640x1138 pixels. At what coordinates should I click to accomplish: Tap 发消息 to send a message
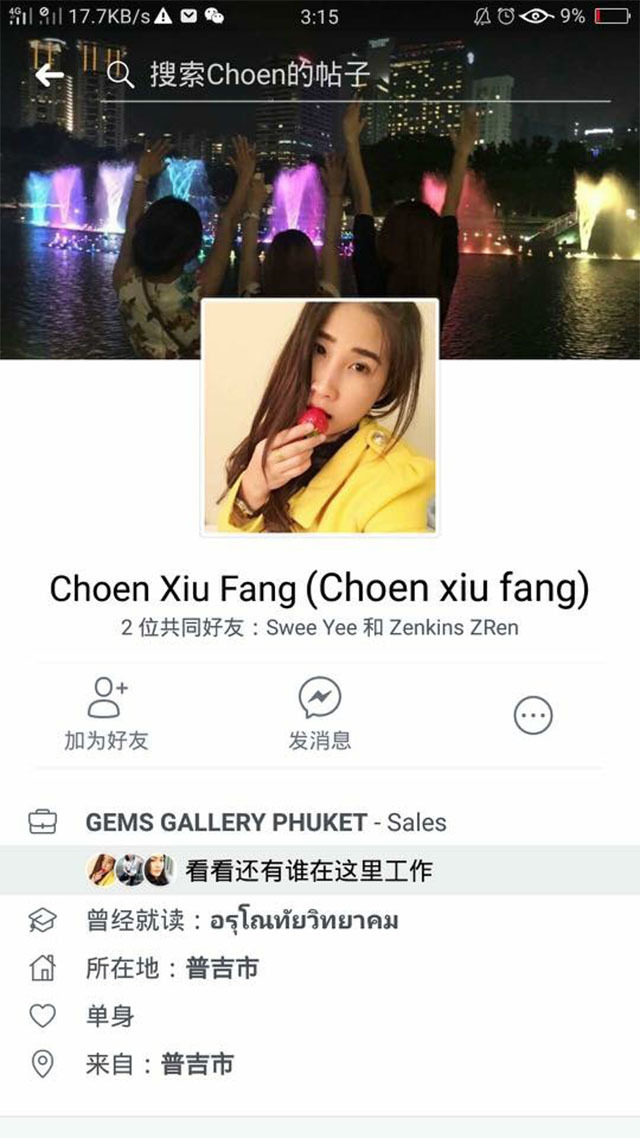point(320,714)
